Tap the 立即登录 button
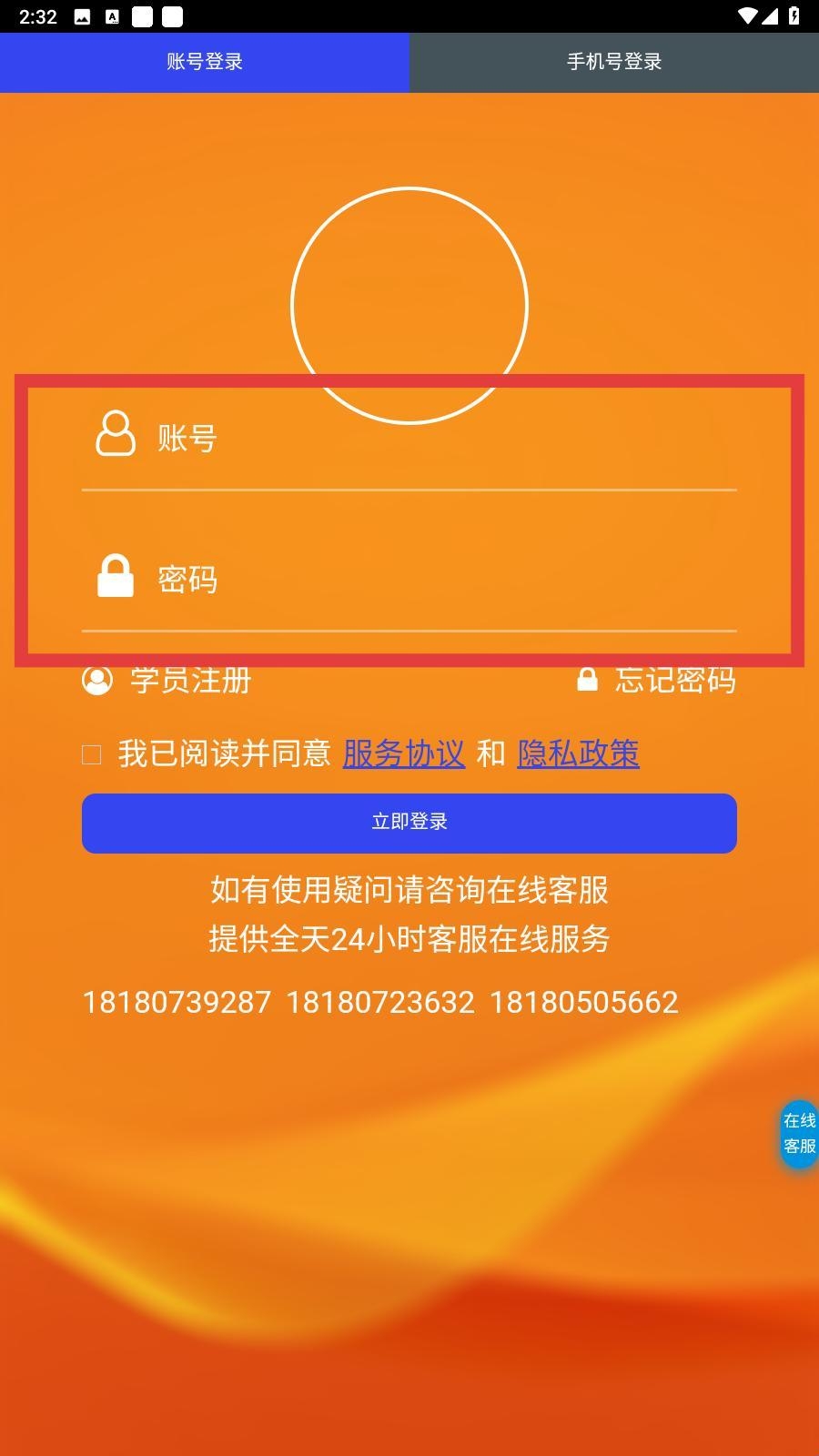This screenshot has width=819, height=1456. pos(409,823)
